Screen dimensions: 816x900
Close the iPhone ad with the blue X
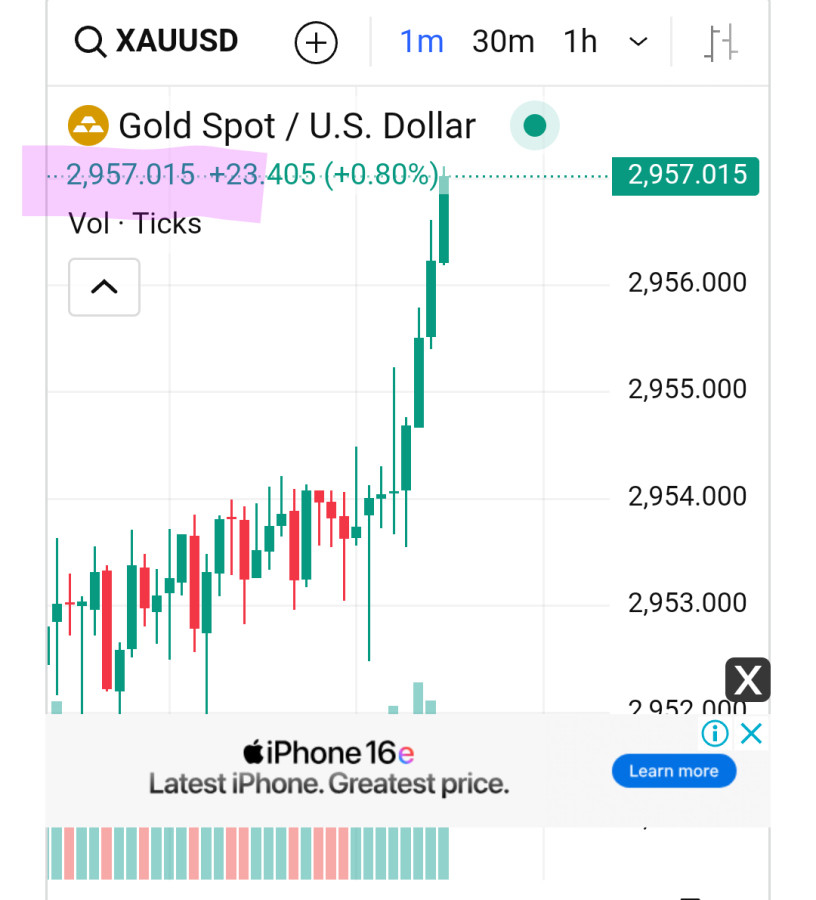click(x=751, y=734)
